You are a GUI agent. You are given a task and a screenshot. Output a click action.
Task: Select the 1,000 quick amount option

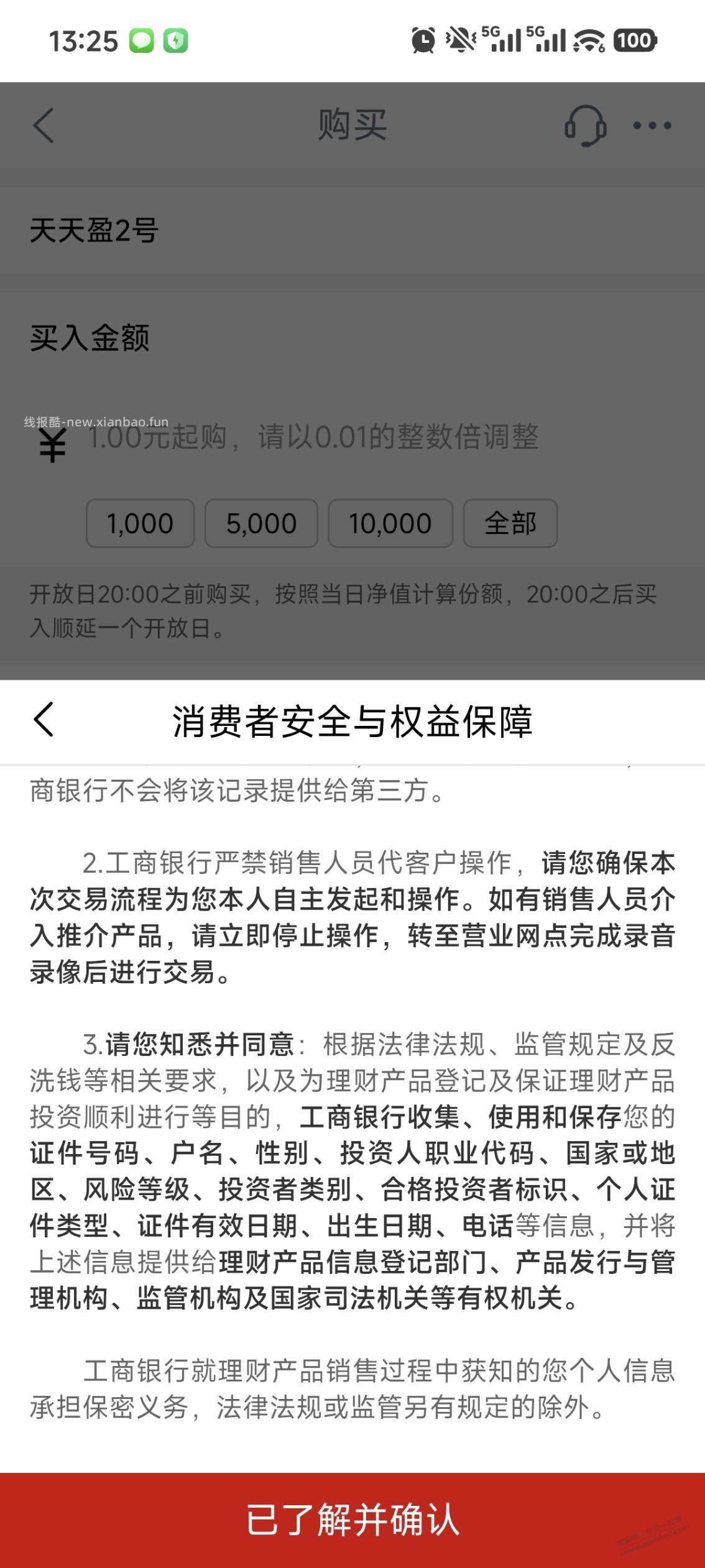139,523
